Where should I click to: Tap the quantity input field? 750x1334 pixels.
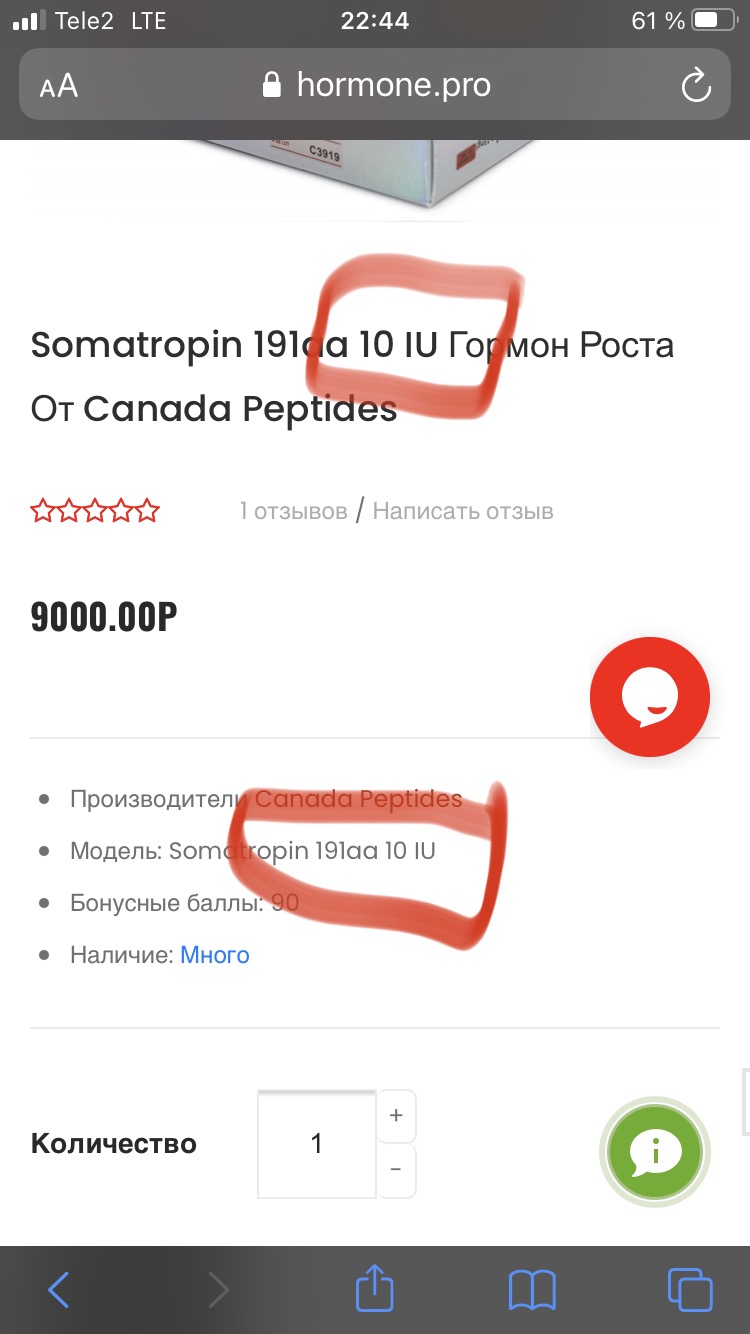coord(316,1143)
